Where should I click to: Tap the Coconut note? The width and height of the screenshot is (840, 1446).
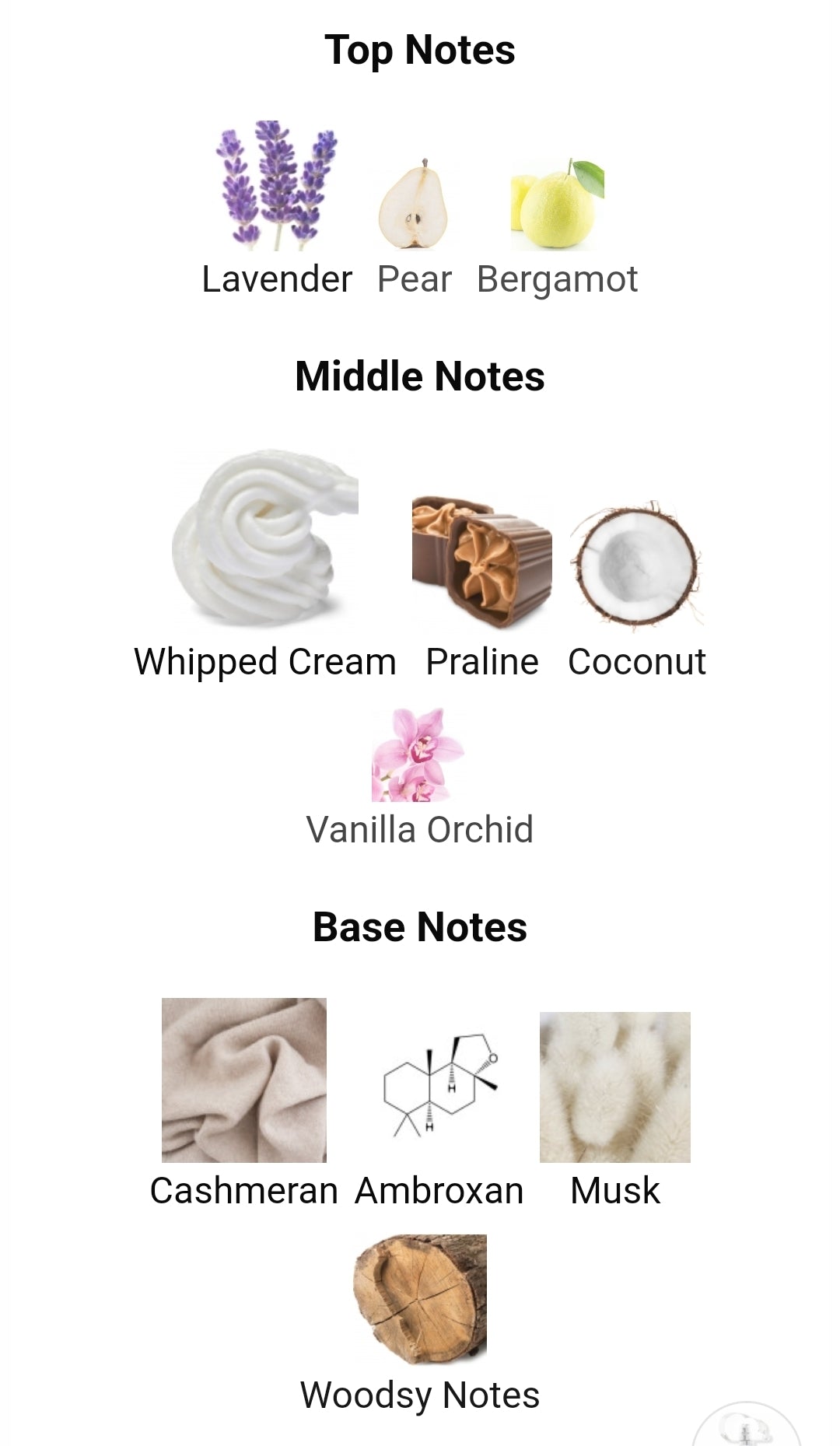(x=636, y=565)
